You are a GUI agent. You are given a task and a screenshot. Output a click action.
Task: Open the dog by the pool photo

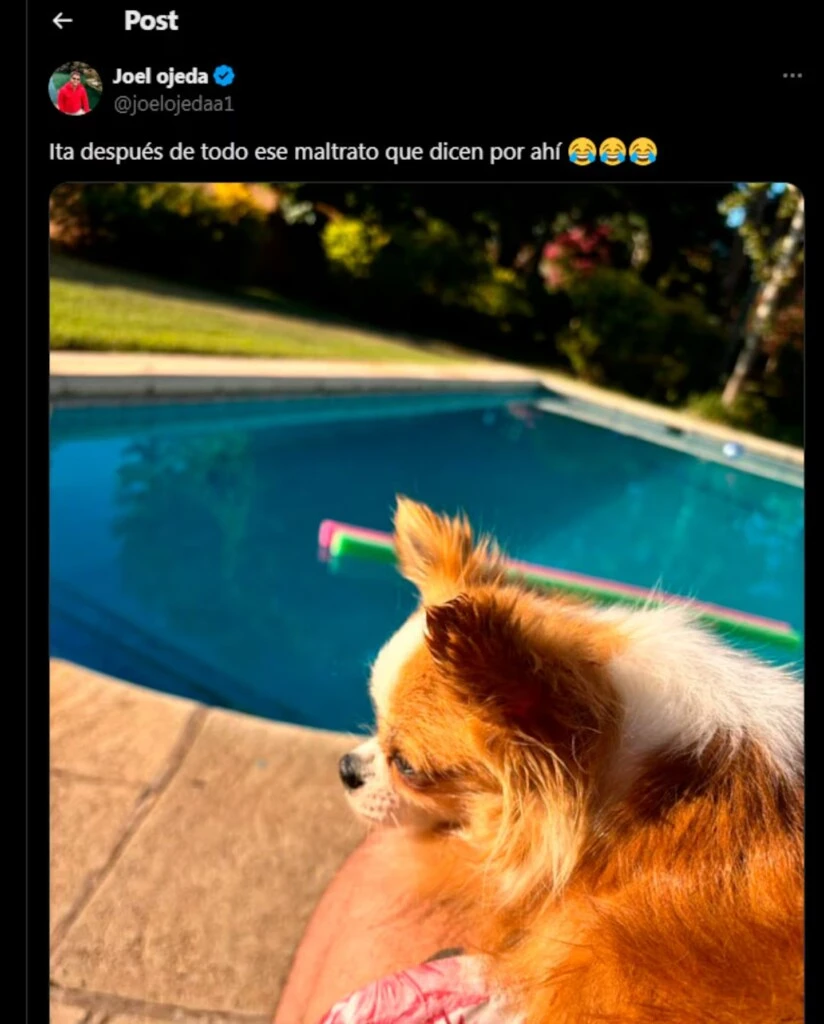pos(426,600)
